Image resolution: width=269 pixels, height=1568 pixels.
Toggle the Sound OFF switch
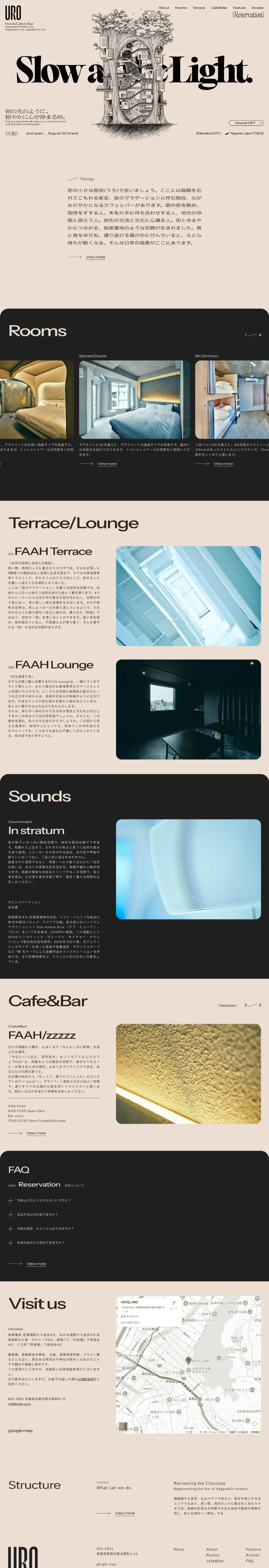pos(246,123)
